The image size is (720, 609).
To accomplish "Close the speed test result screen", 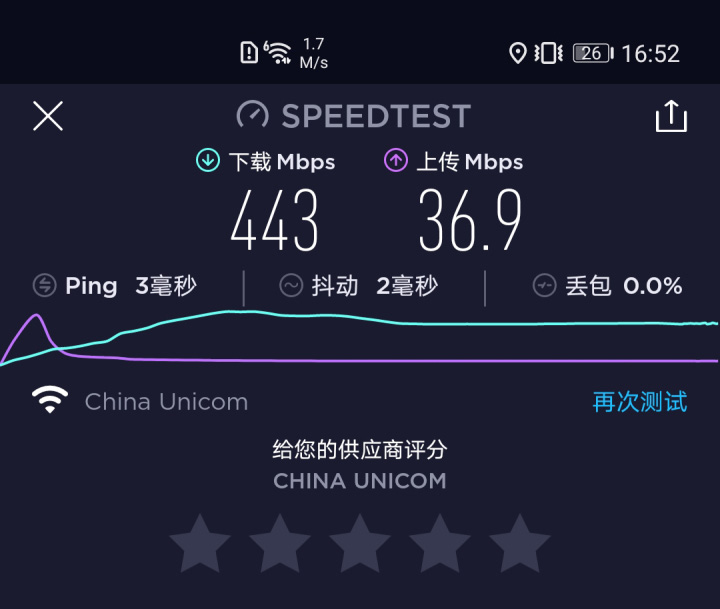I will (x=47, y=116).
